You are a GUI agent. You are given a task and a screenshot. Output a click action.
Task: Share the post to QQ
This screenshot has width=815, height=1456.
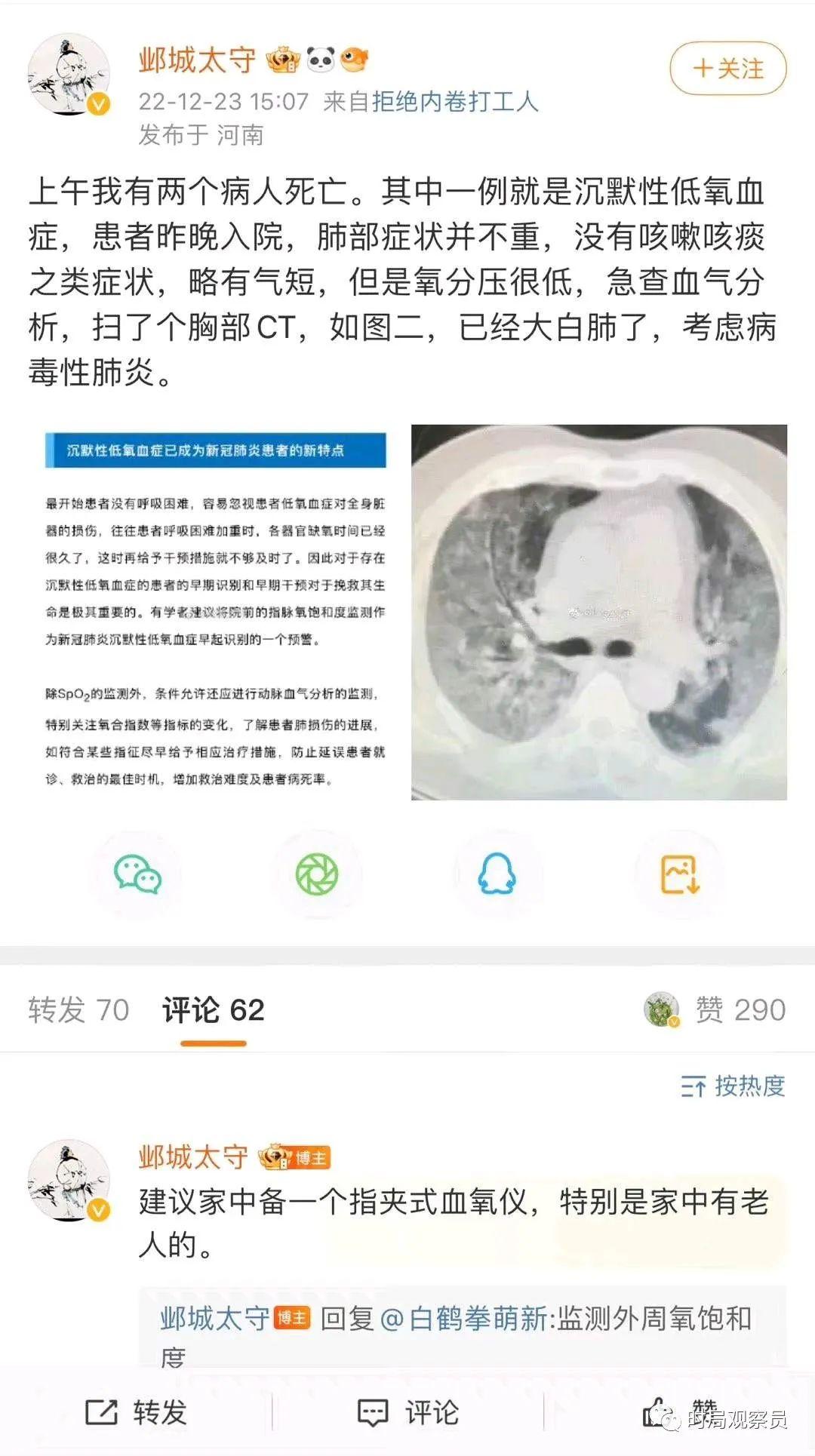tap(497, 875)
